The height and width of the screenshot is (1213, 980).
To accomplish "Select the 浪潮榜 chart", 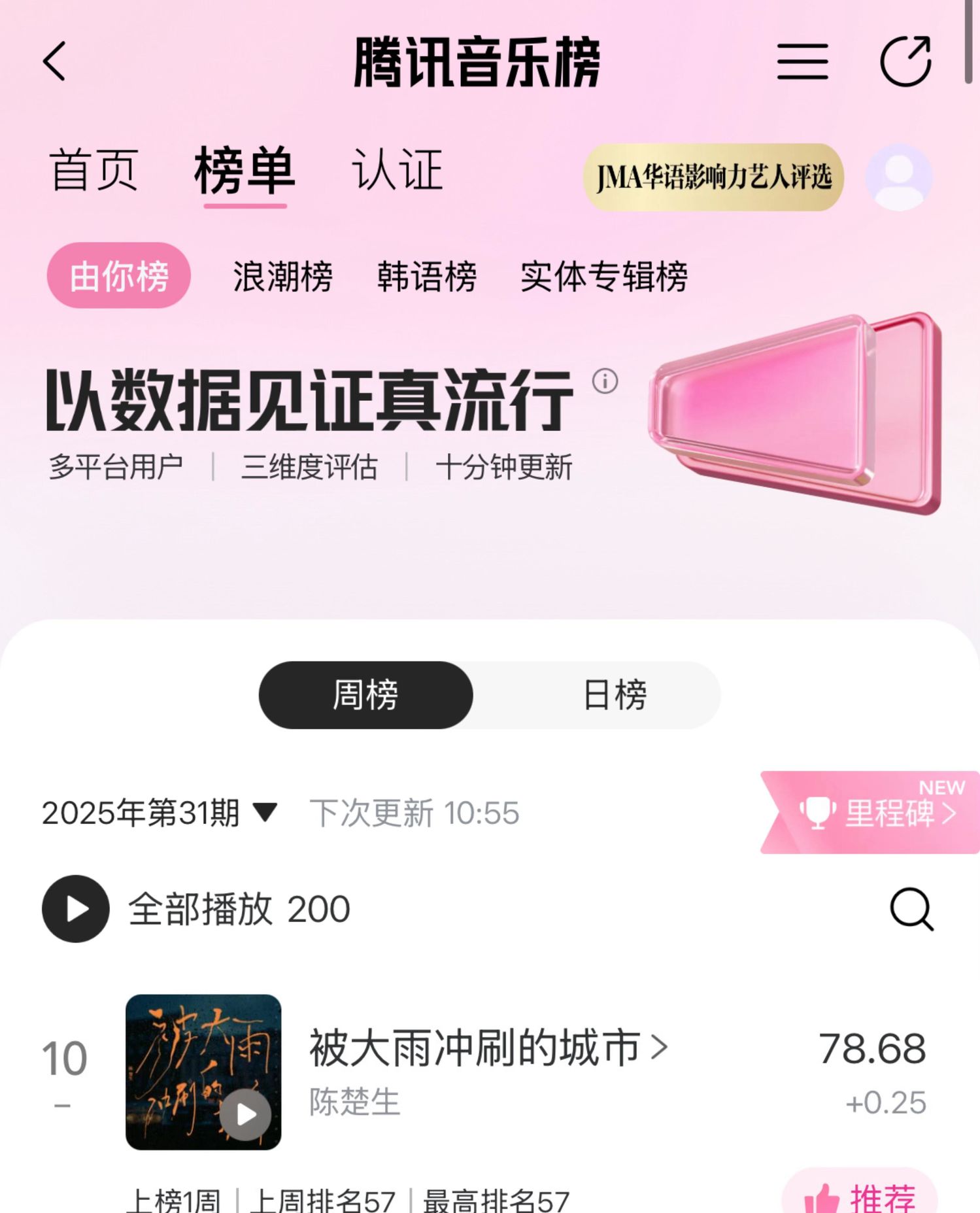I will (282, 276).
